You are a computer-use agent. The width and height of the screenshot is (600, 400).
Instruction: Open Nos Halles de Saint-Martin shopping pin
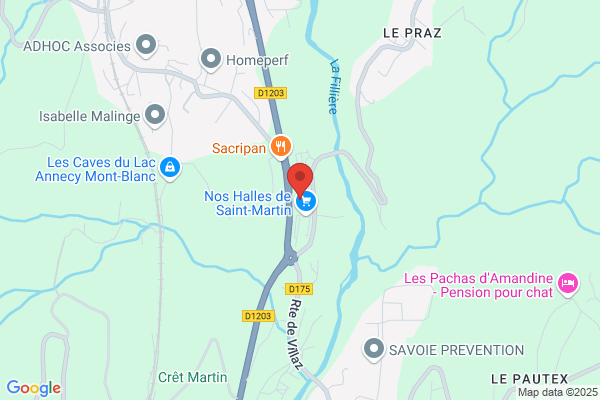pyautogui.click(x=306, y=202)
